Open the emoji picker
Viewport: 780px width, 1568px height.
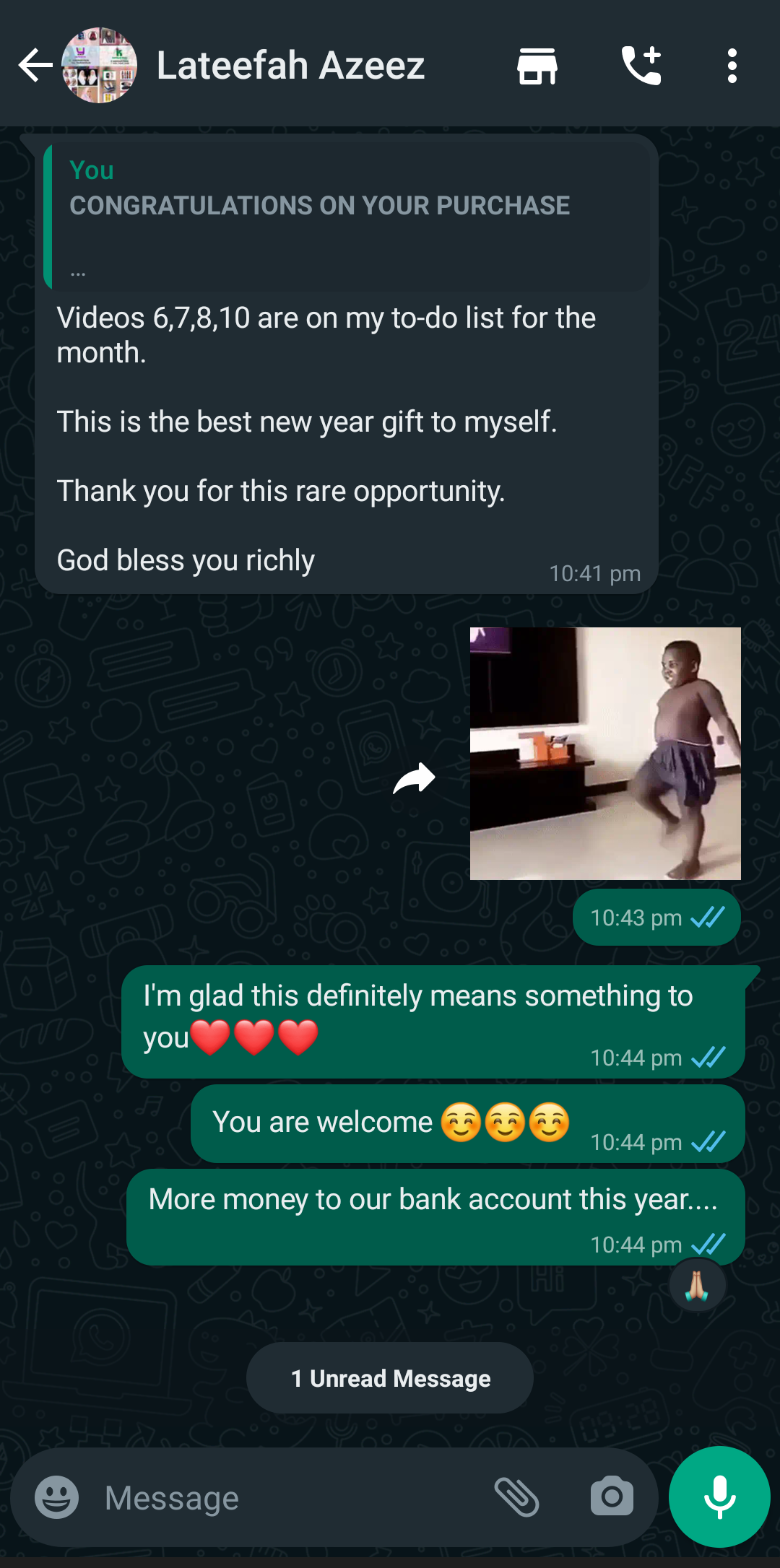[57, 1497]
